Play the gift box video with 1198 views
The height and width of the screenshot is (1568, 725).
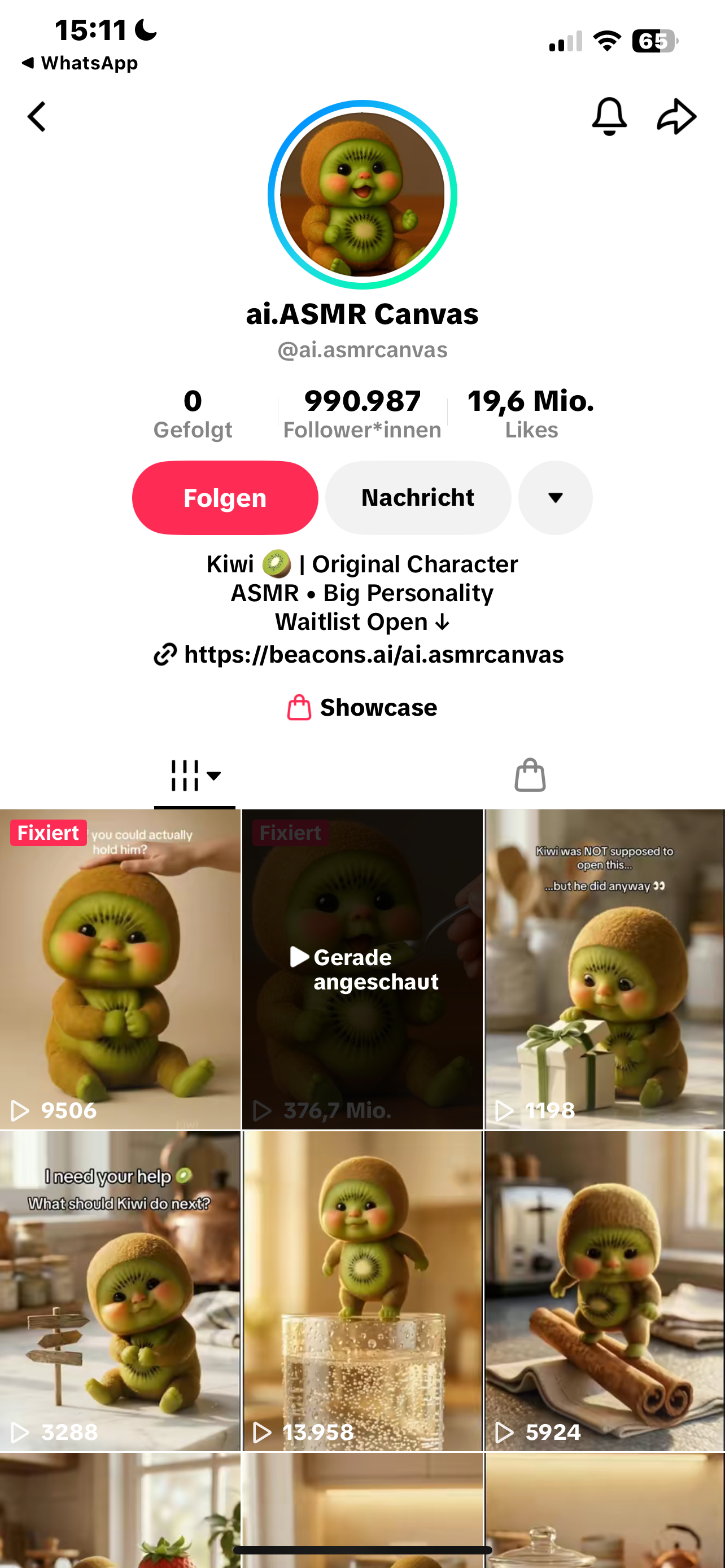604,968
